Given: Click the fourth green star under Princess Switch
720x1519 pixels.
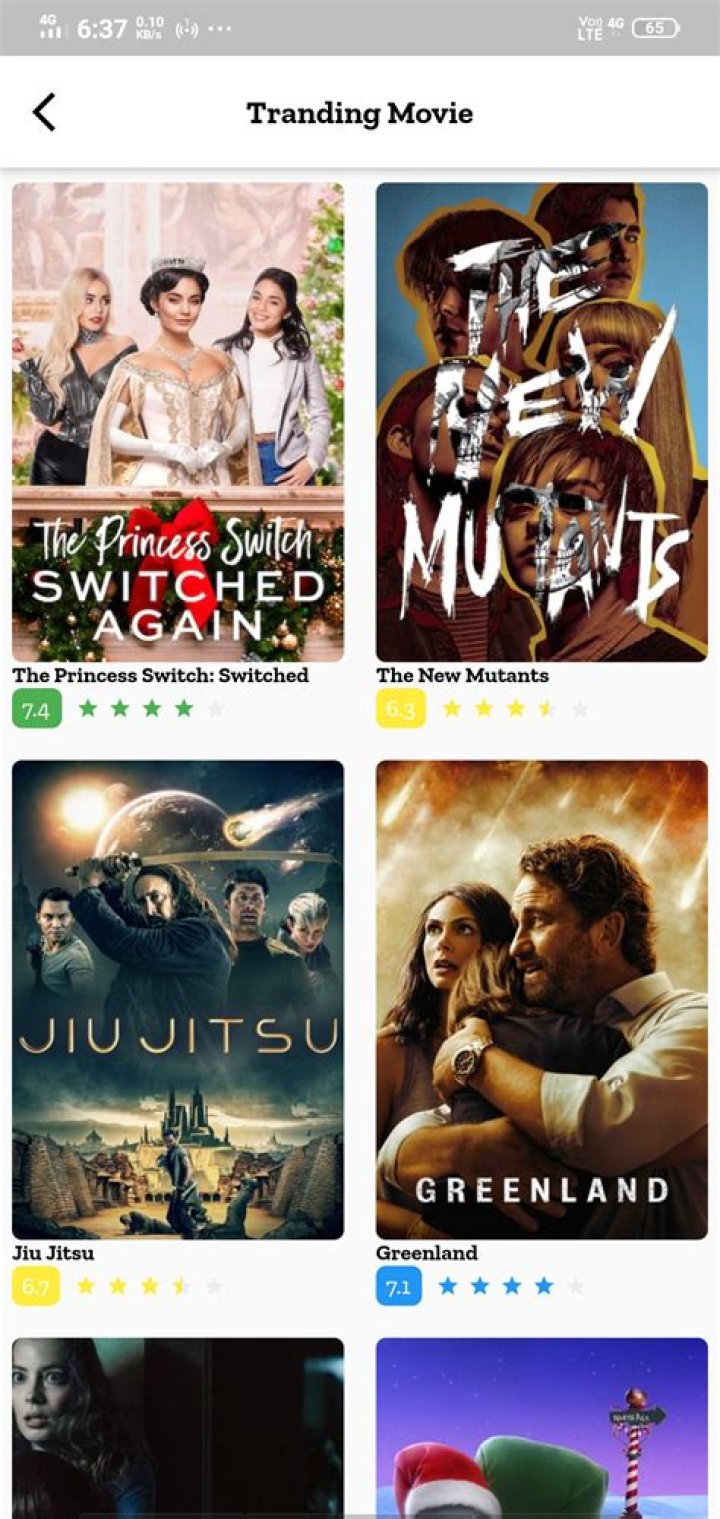Looking at the screenshot, I should pos(184,707).
